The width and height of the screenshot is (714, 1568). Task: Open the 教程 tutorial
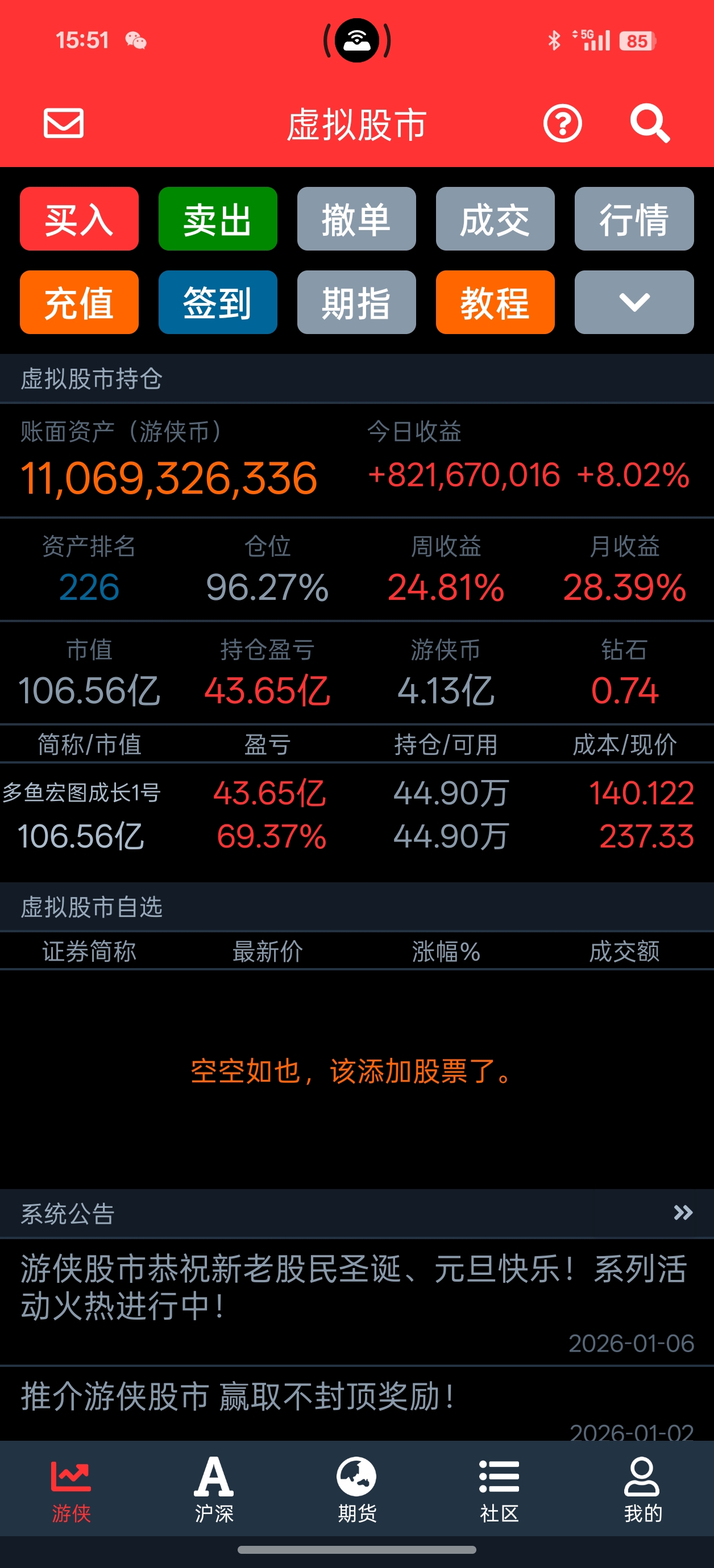pos(495,302)
